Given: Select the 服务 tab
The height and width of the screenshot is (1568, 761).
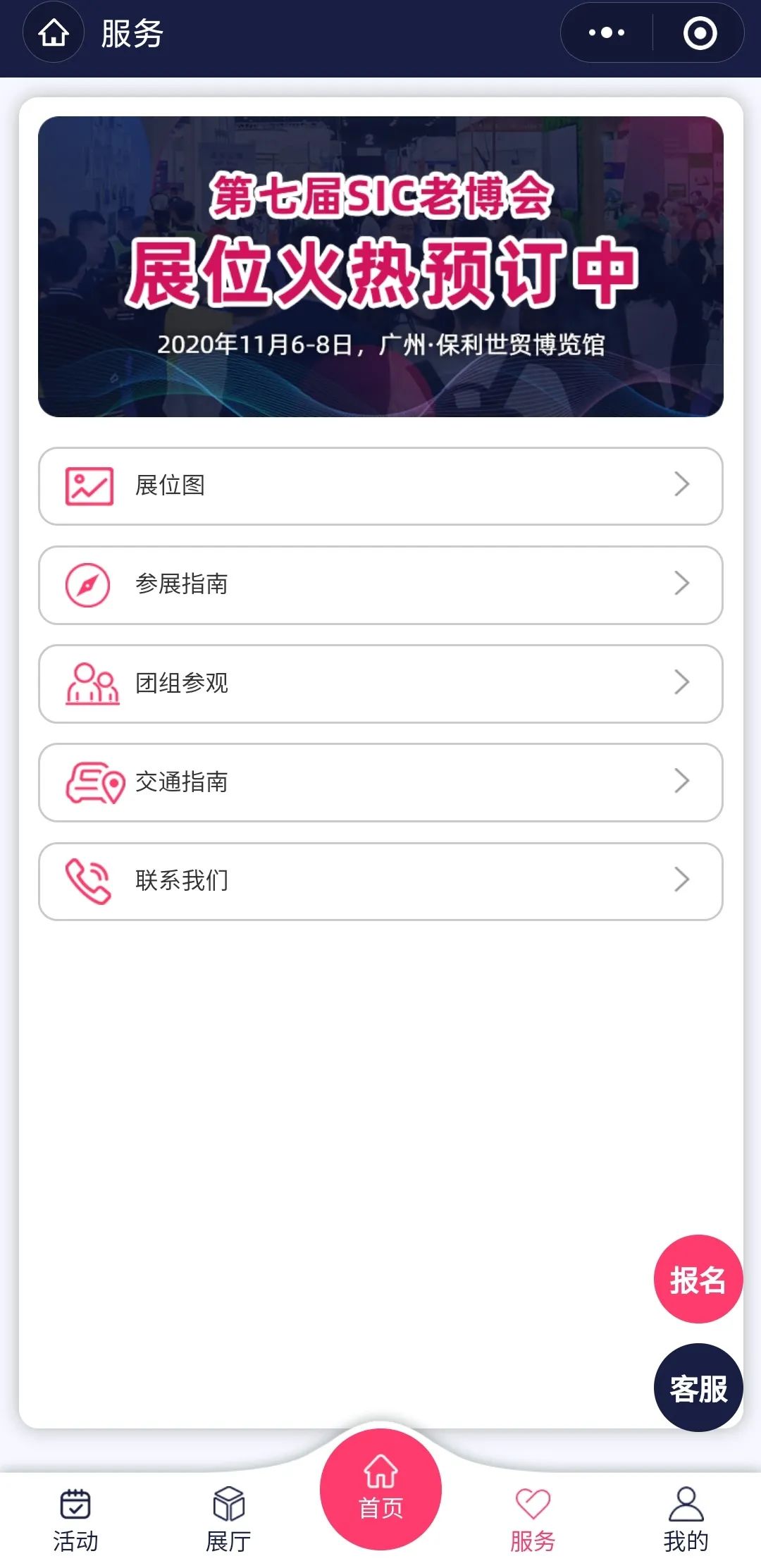Looking at the screenshot, I should 533,1520.
